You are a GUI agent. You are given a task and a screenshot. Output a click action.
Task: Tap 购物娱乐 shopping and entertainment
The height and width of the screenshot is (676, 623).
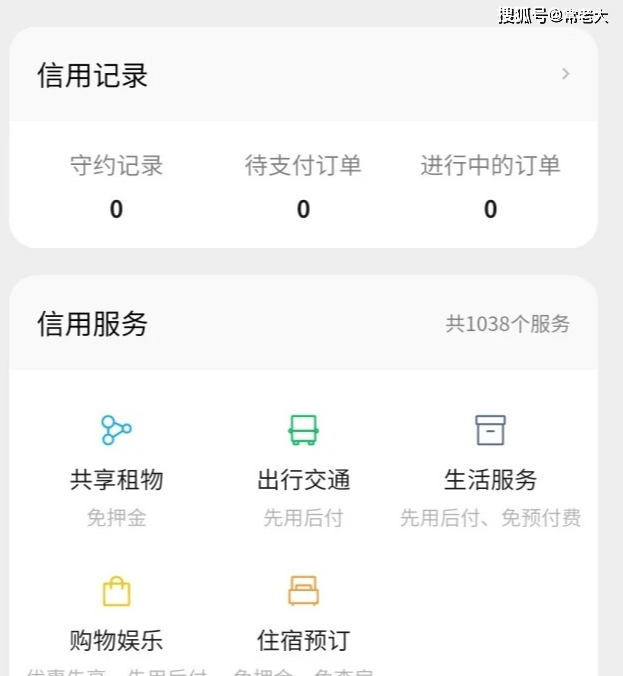pos(116,616)
